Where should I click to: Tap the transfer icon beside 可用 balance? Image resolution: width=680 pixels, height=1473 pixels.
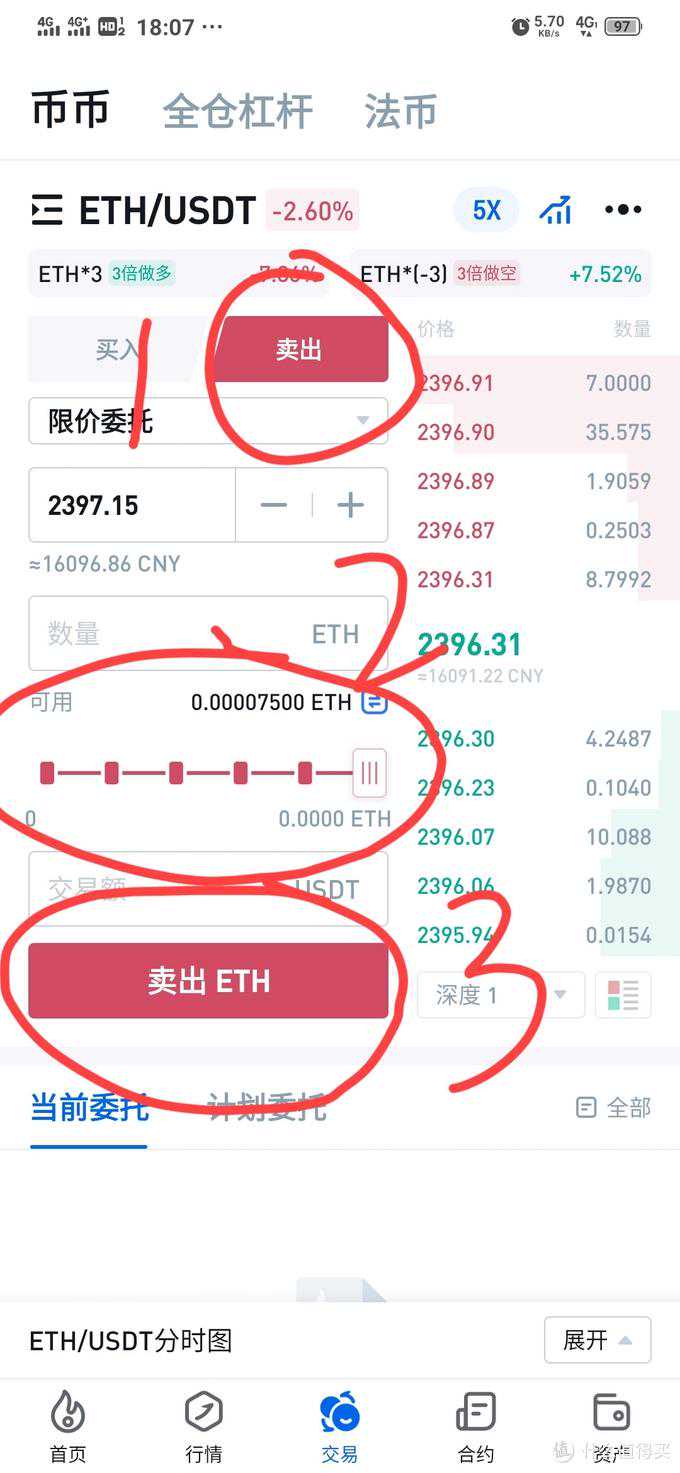[x=374, y=702]
